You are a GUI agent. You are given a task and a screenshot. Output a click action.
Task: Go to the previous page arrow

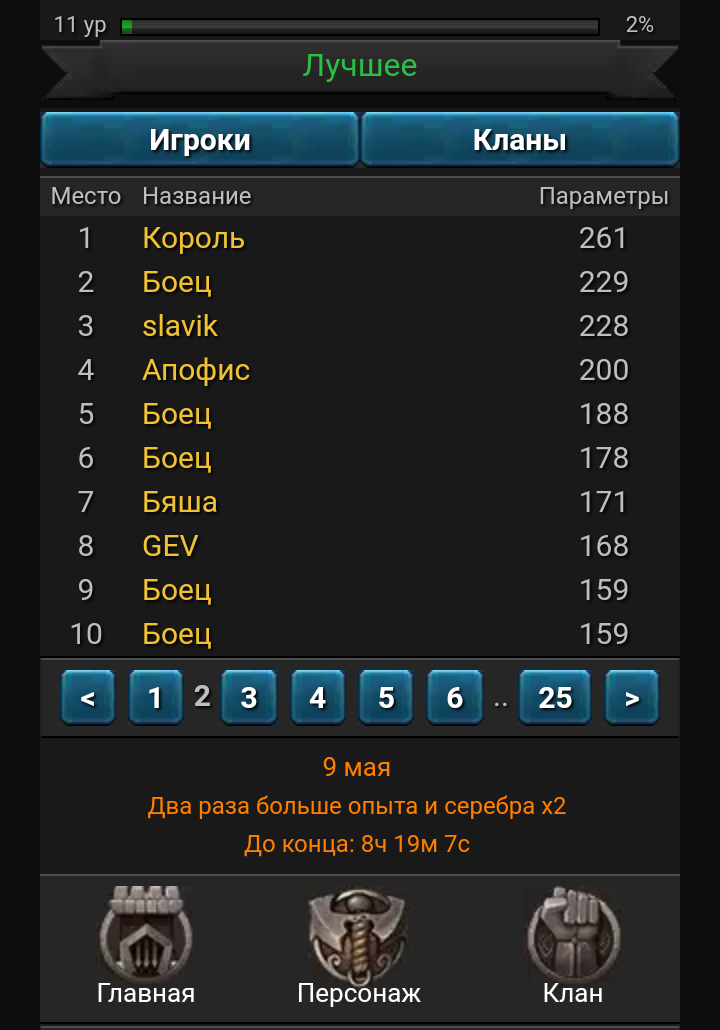(88, 697)
